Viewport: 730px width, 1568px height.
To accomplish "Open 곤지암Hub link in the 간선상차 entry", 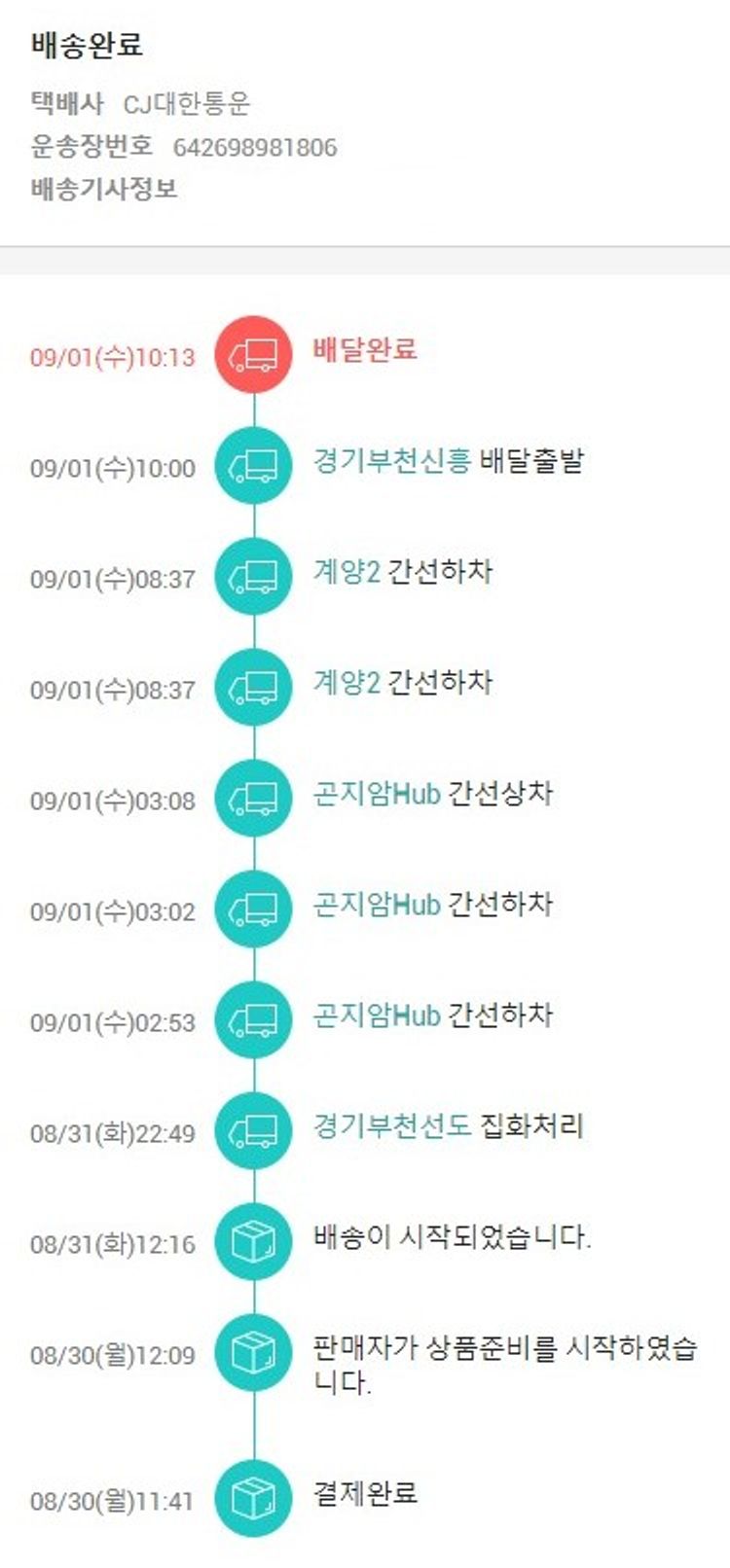I will [x=377, y=794].
